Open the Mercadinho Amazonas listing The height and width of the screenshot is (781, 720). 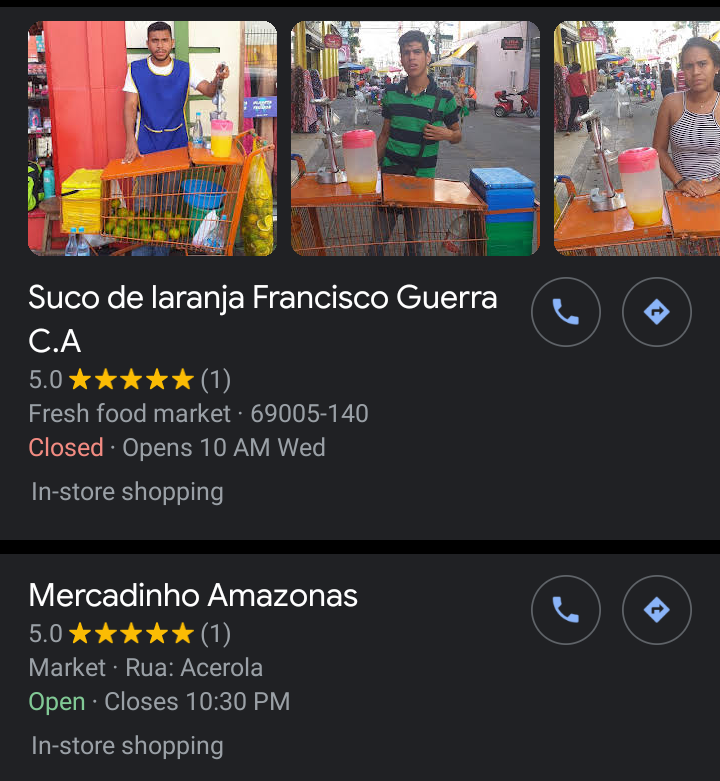point(193,596)
